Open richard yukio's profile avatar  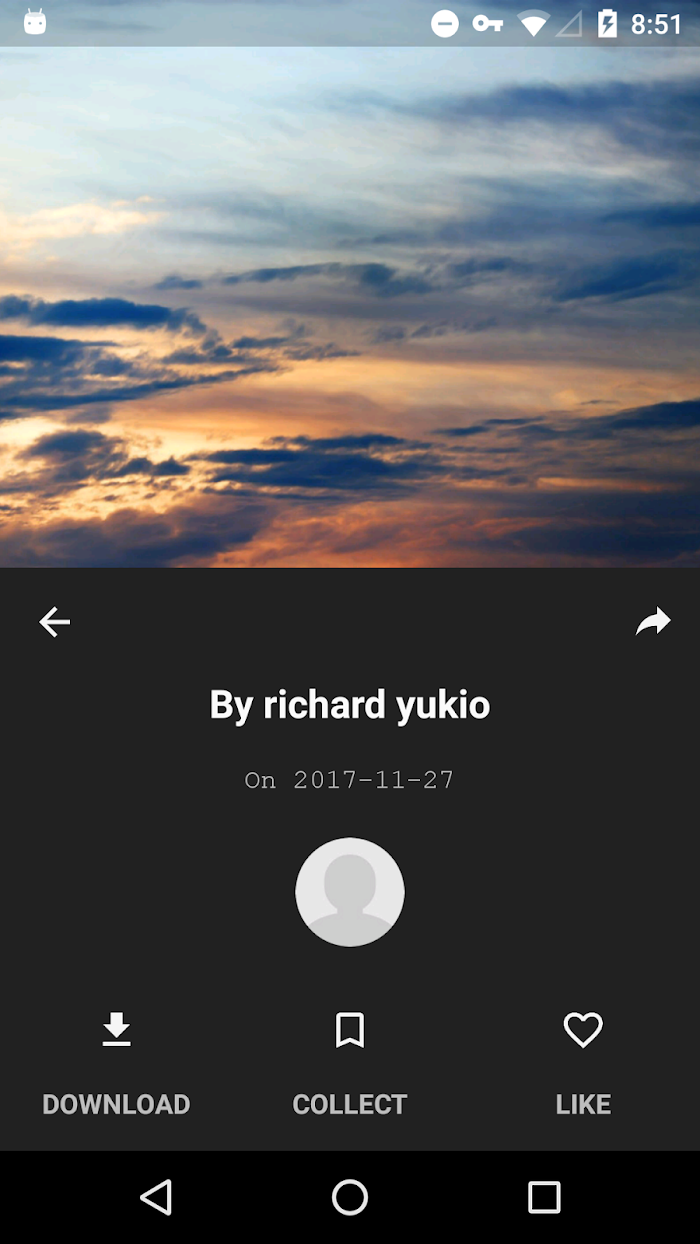click(x=350, y=892)
